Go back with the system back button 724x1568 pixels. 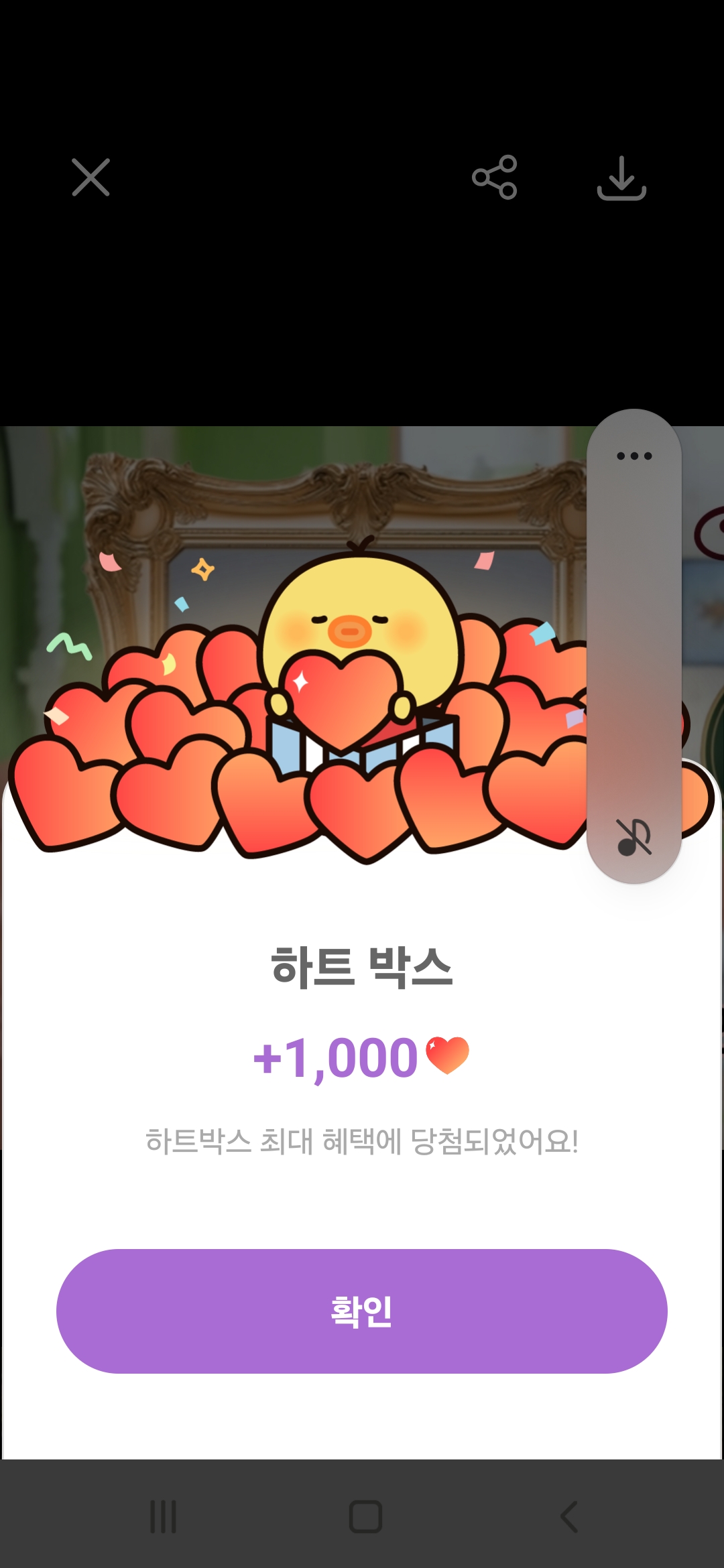(x=569, y=1516)
